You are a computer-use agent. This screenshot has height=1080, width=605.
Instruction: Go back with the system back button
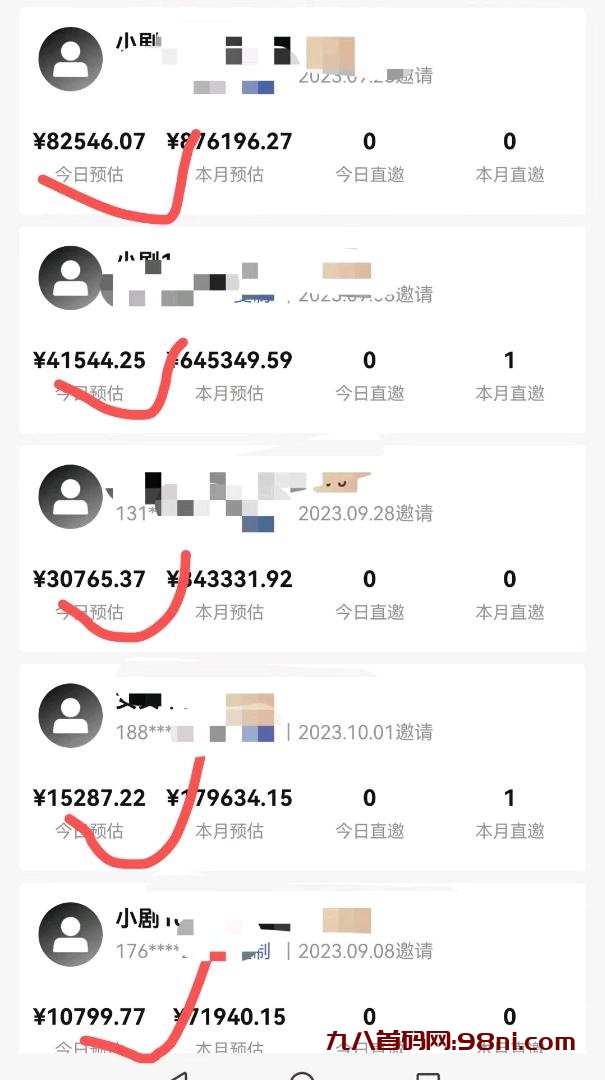[x=177, y=1074]
